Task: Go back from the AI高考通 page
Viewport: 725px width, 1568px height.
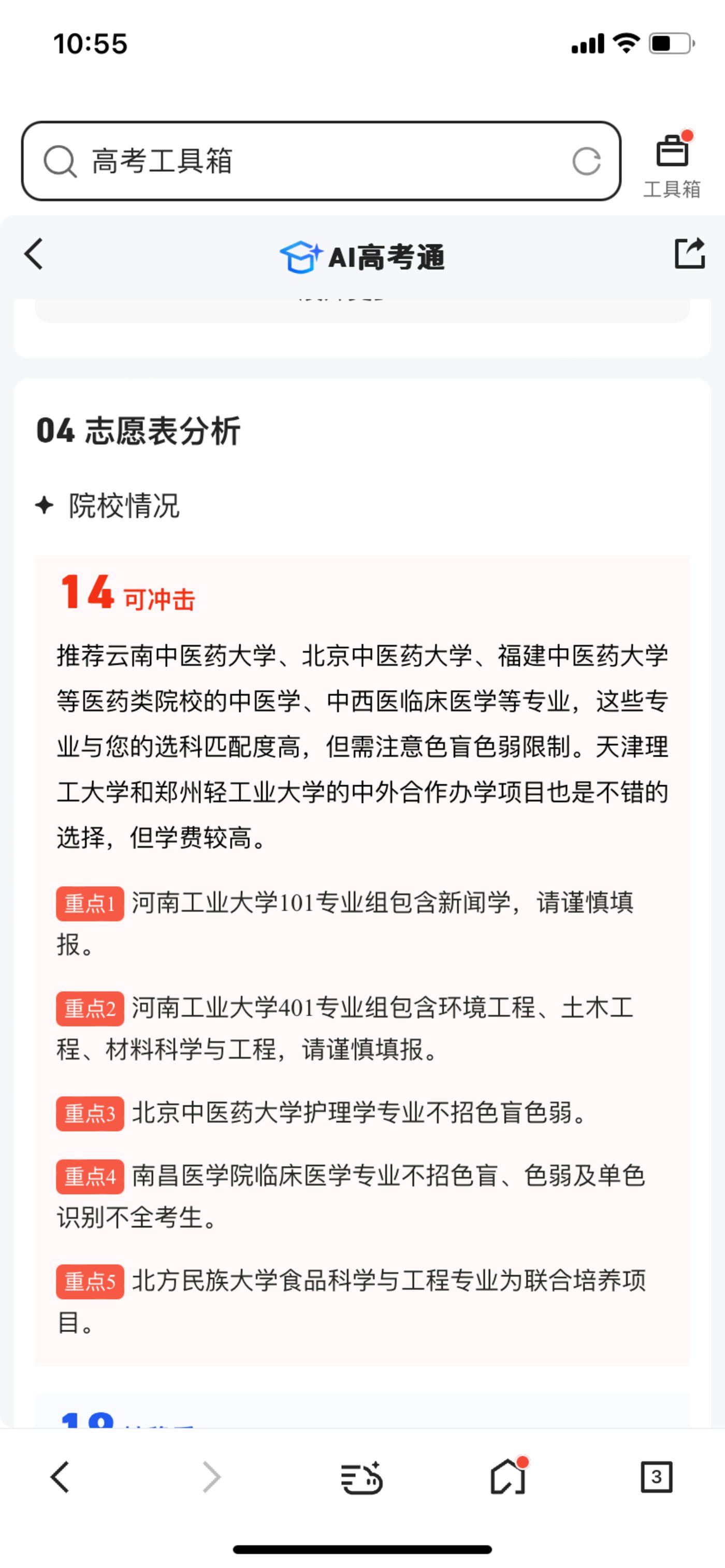Action: click(35, 254)
